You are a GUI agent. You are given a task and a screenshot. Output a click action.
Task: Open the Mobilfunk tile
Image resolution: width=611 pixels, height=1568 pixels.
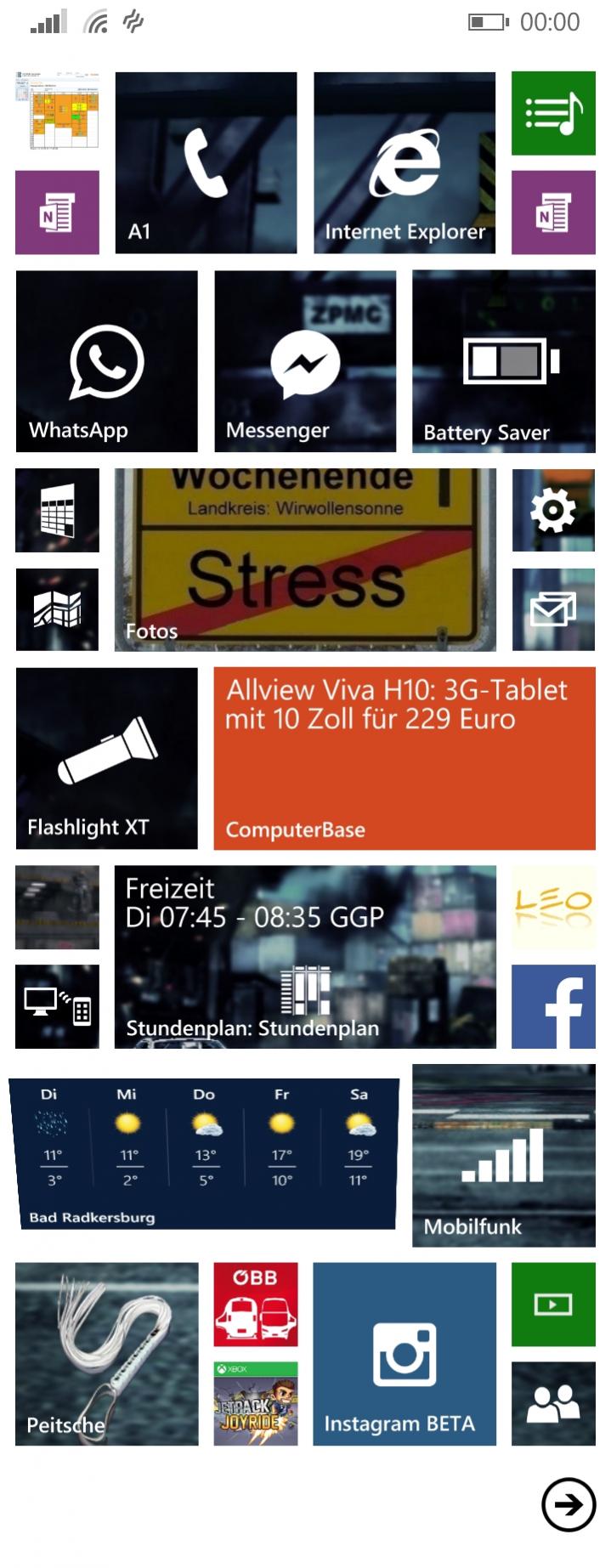504,1155
